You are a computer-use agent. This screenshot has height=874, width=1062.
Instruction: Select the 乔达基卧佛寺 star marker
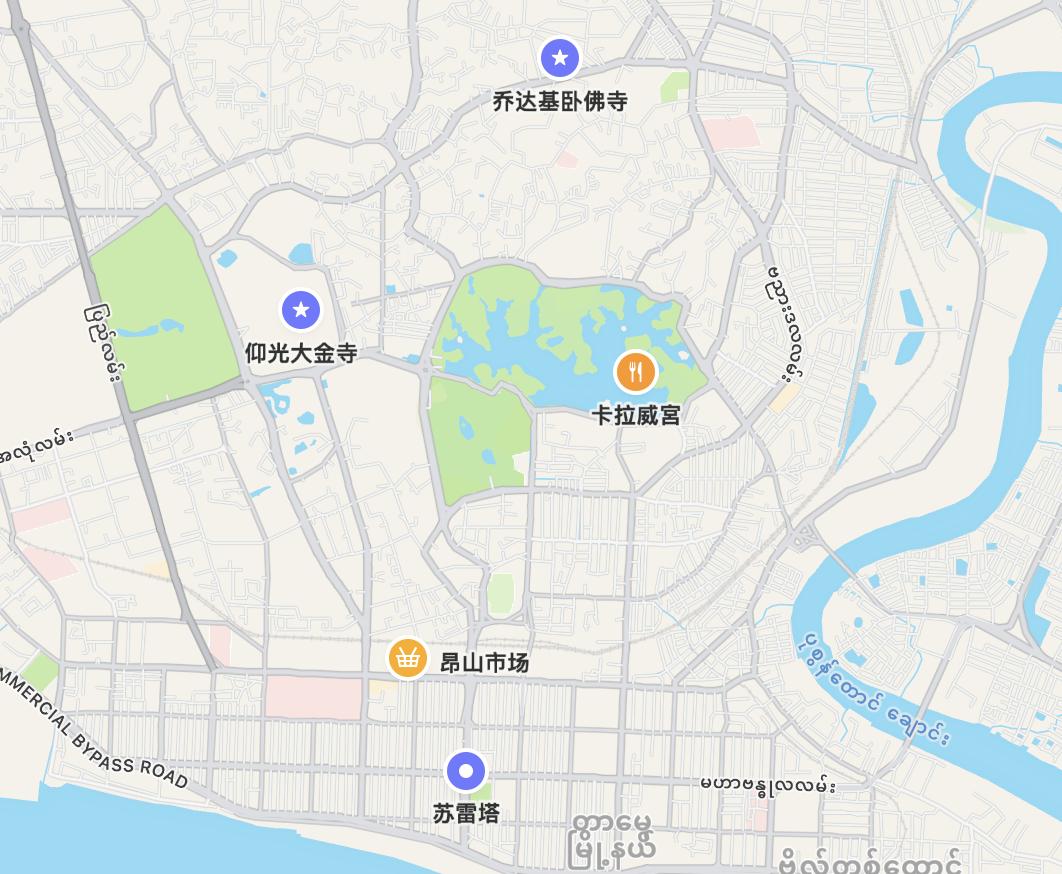coord(560,58)
